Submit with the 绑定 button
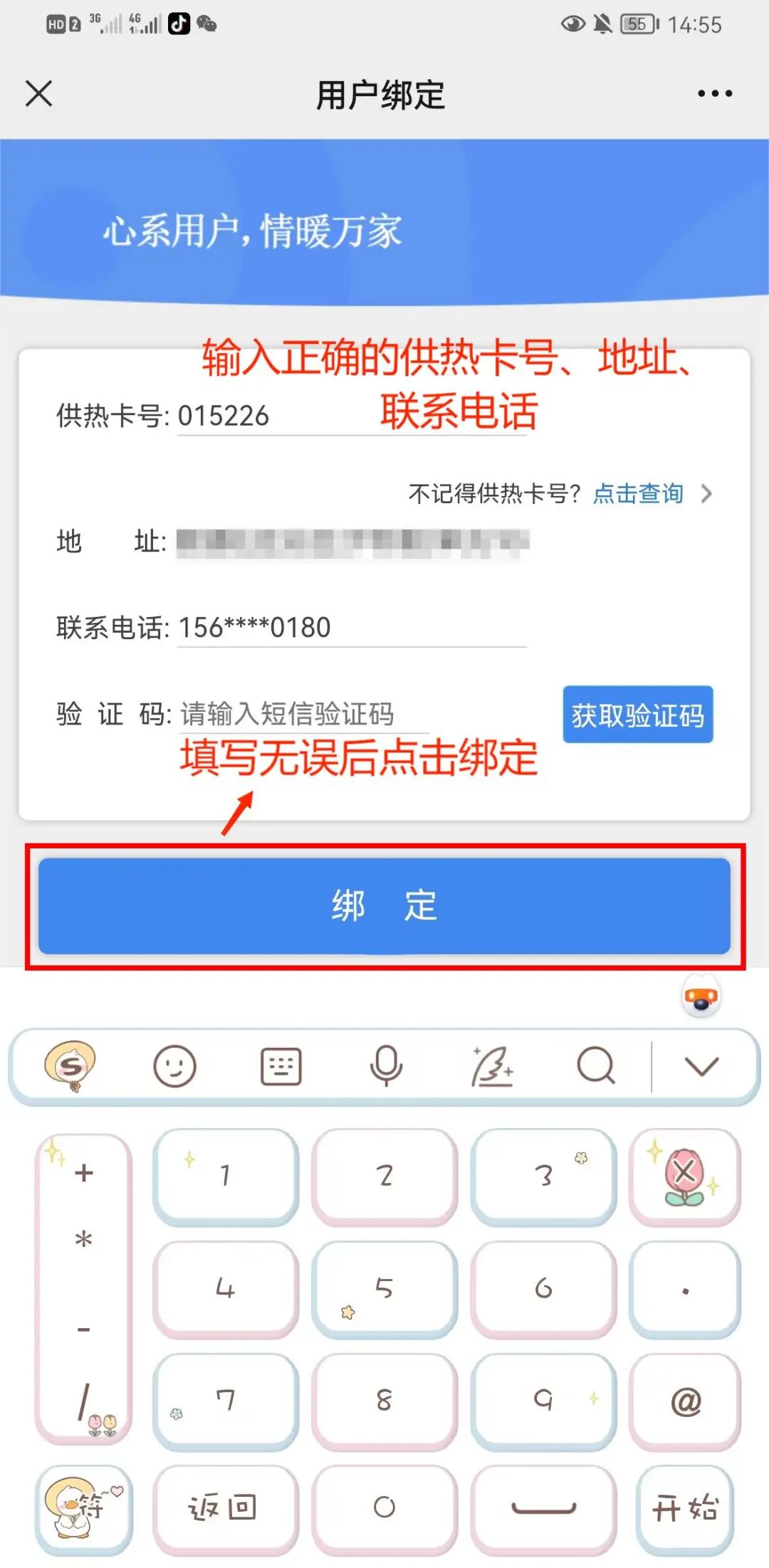This screenshot has width=769, height=1568. [x=384, y=905]
